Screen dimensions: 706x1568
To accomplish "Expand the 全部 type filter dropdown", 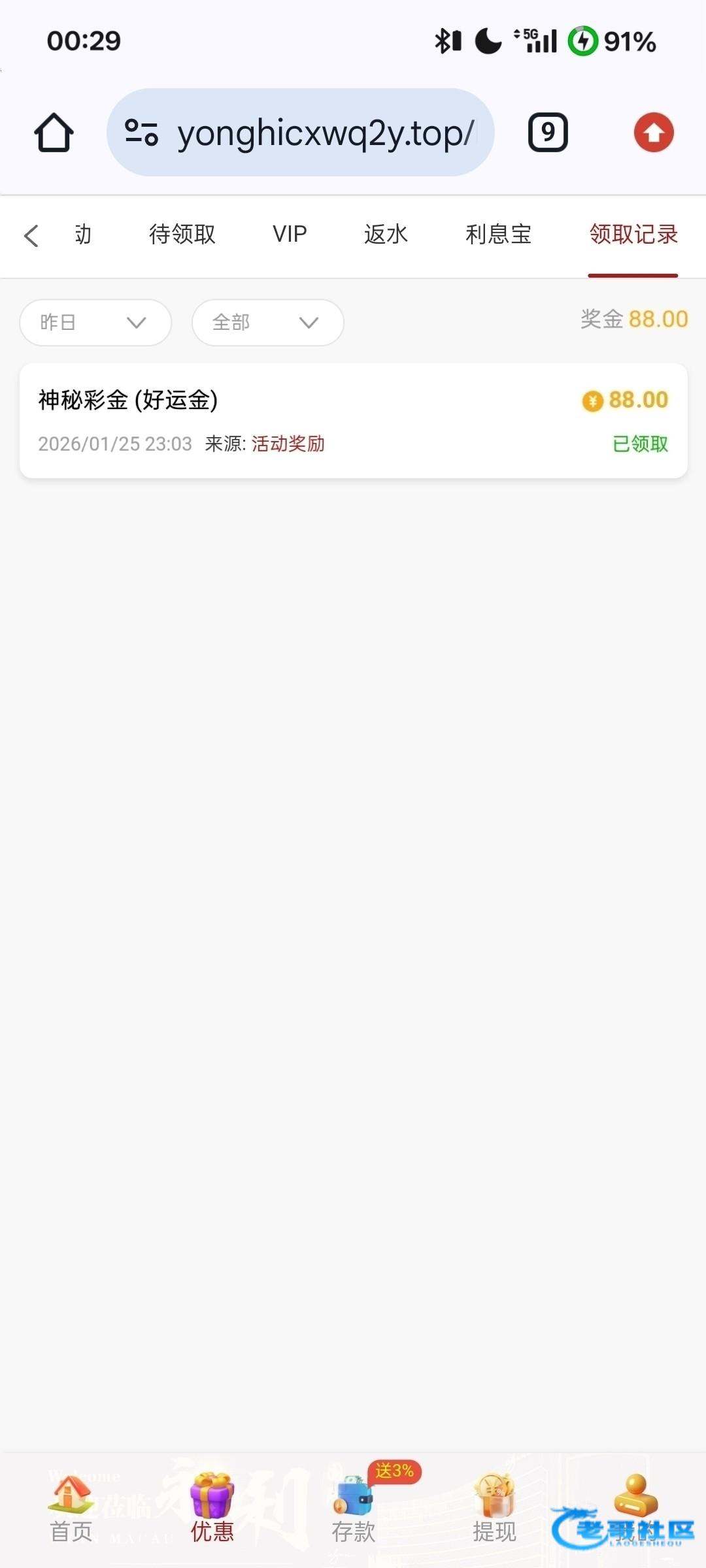I will (x=267, y=322).
